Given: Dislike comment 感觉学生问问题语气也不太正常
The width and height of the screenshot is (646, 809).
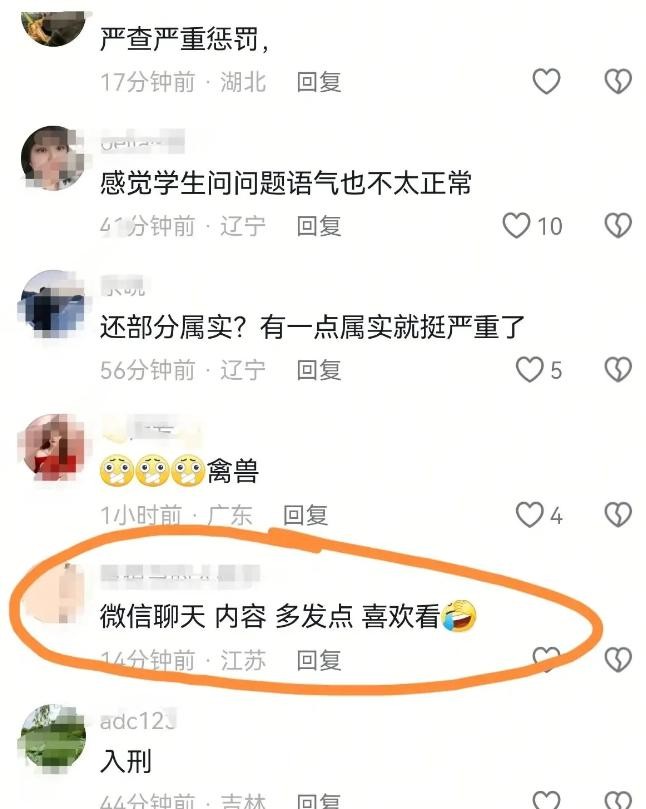Looking at the screenshot, I should point(619,226).
